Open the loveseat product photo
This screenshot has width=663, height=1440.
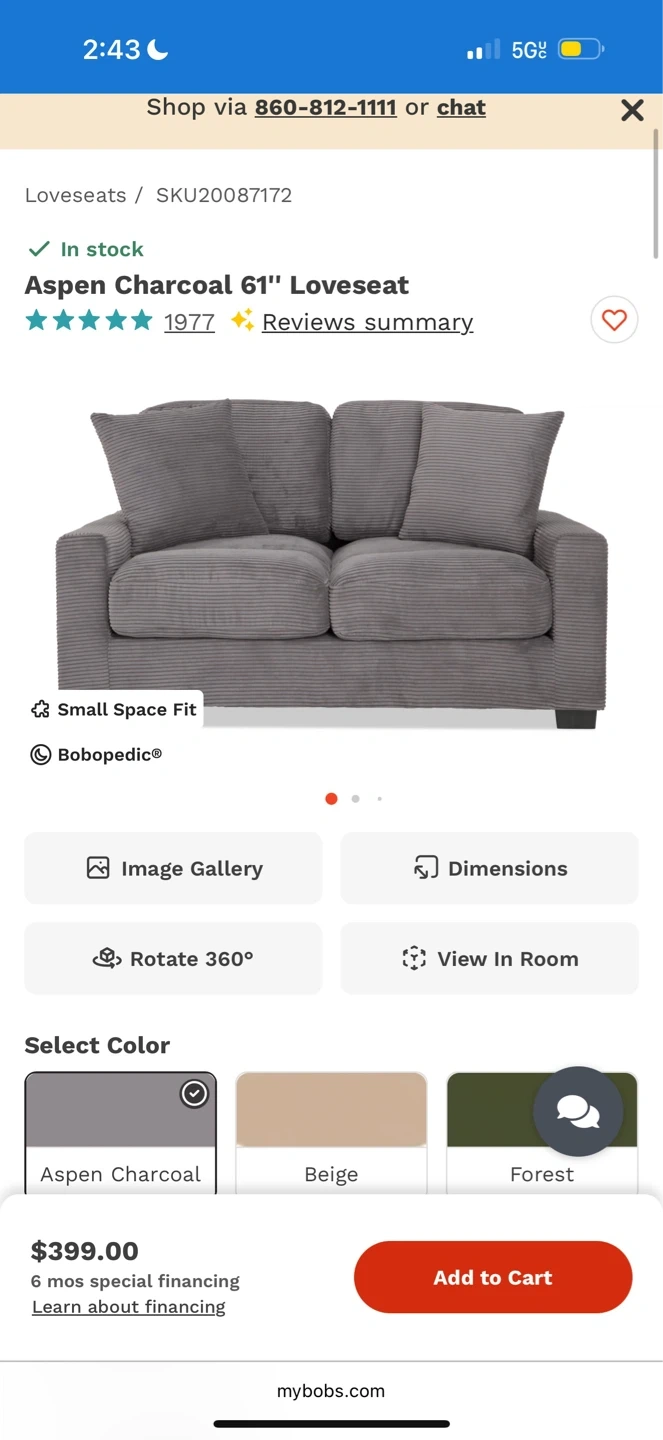point(331,560)
